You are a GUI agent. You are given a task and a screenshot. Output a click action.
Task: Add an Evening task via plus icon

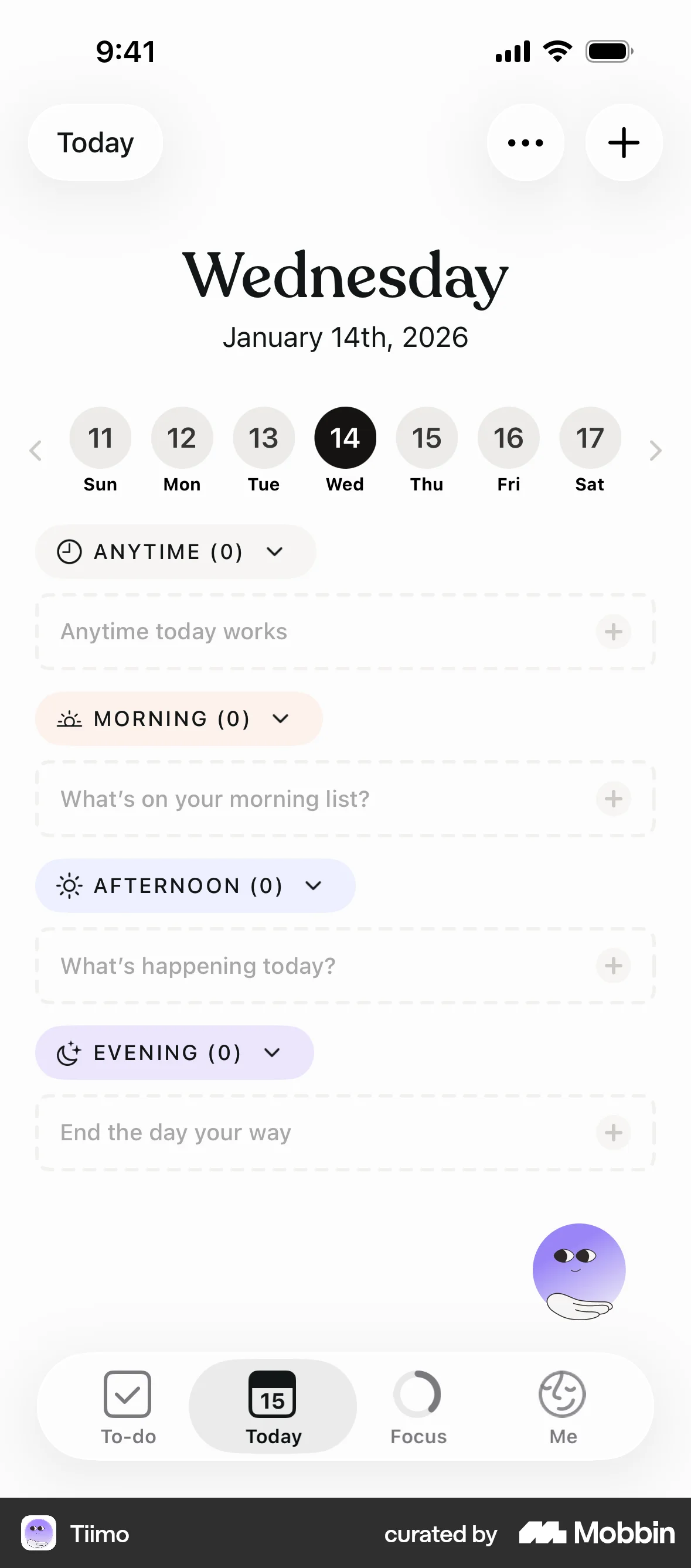[x=613, y=1133]
